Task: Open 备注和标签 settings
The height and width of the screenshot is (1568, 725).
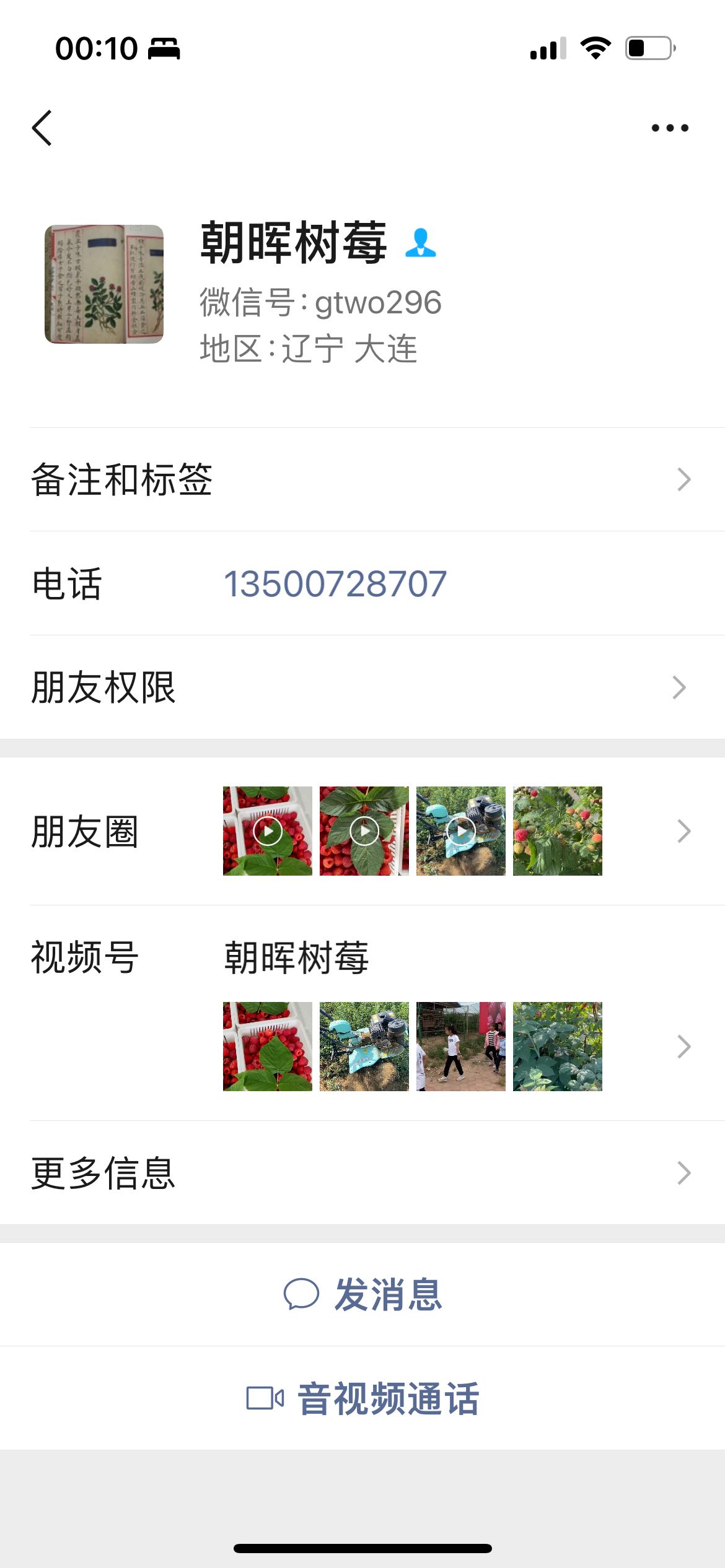Action: (x=362, y=479)
